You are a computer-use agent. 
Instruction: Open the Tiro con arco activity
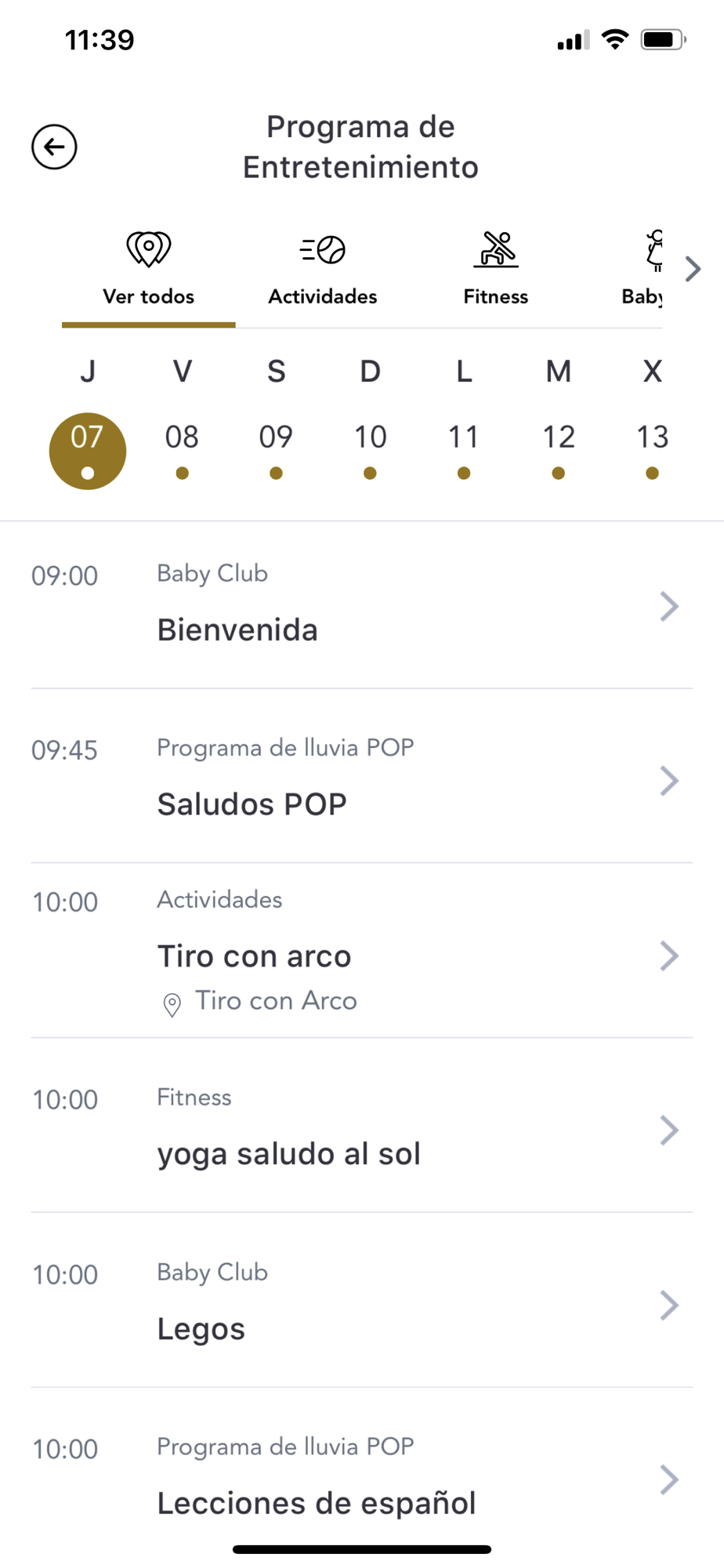(360, 956)
